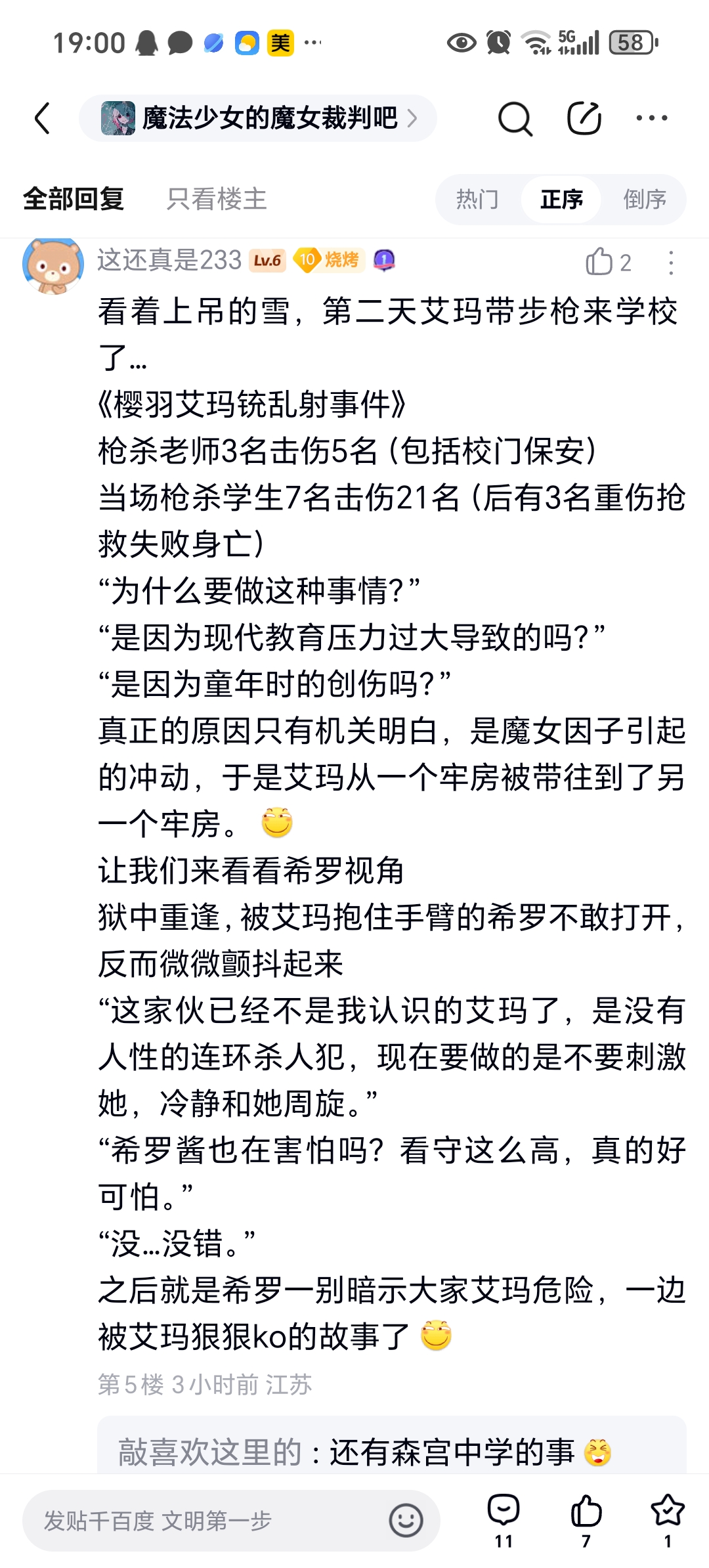Open search in the top bar
The height and width of the screenshot is (1568, 709).
[x=515, y=119]
